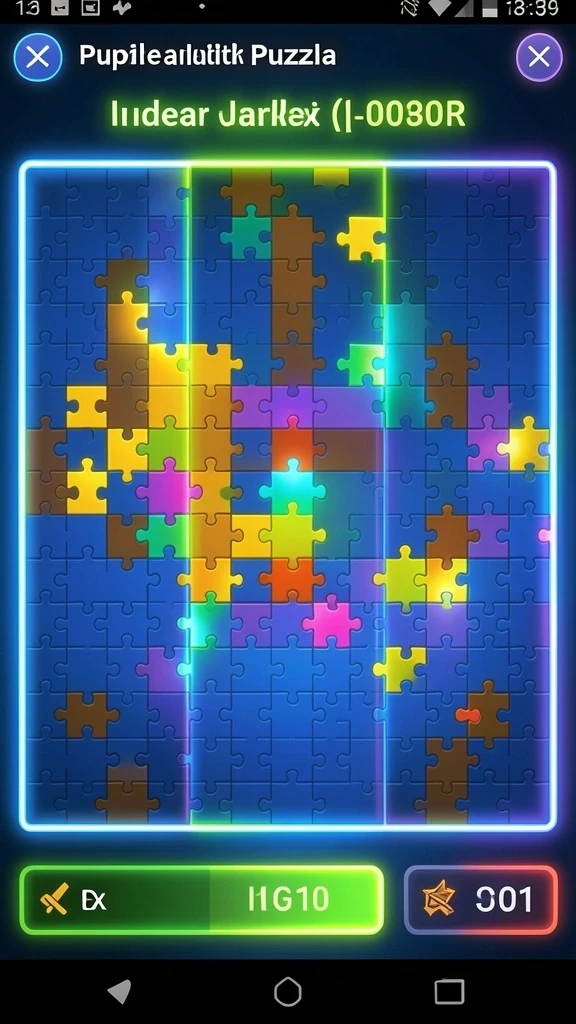The image size is (576, 1024).
Task: Close the puzzle with the blue X button
Action: [38, 57]
